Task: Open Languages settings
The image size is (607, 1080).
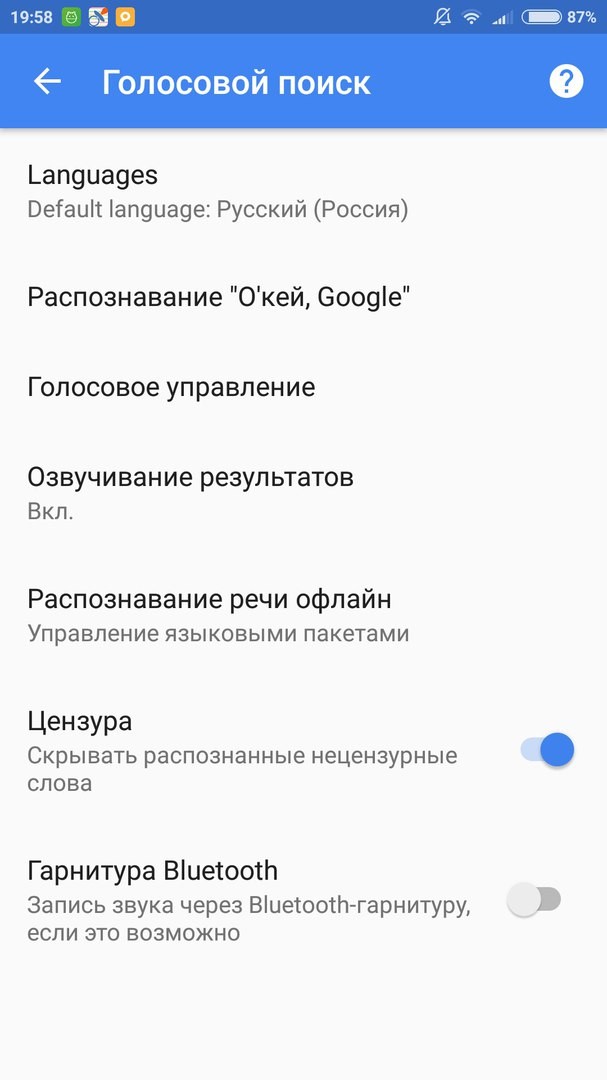Action: tap(217, 191)
